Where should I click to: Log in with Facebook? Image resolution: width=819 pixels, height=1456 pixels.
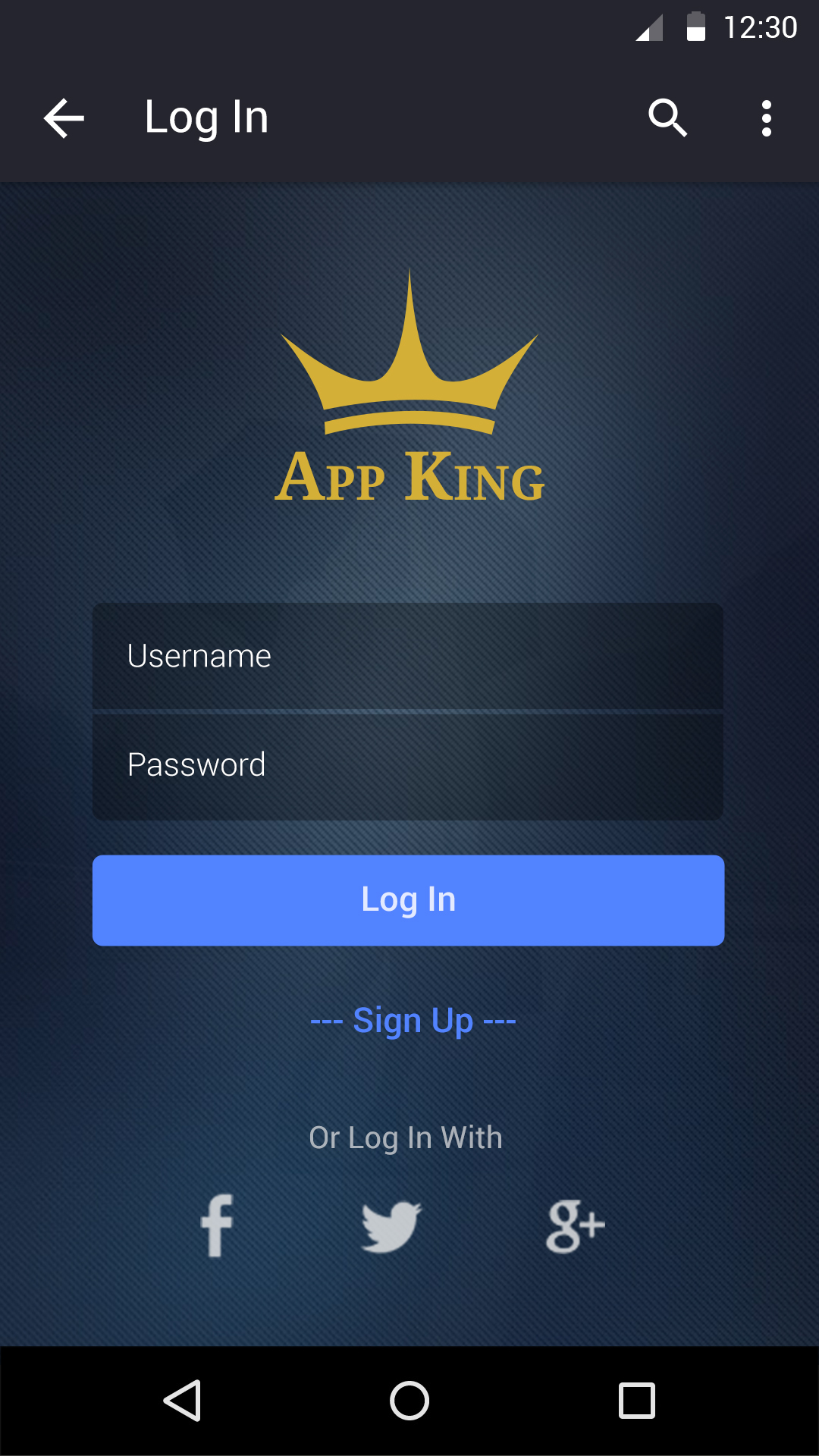pyautogui.click(x=217, y=1225)
